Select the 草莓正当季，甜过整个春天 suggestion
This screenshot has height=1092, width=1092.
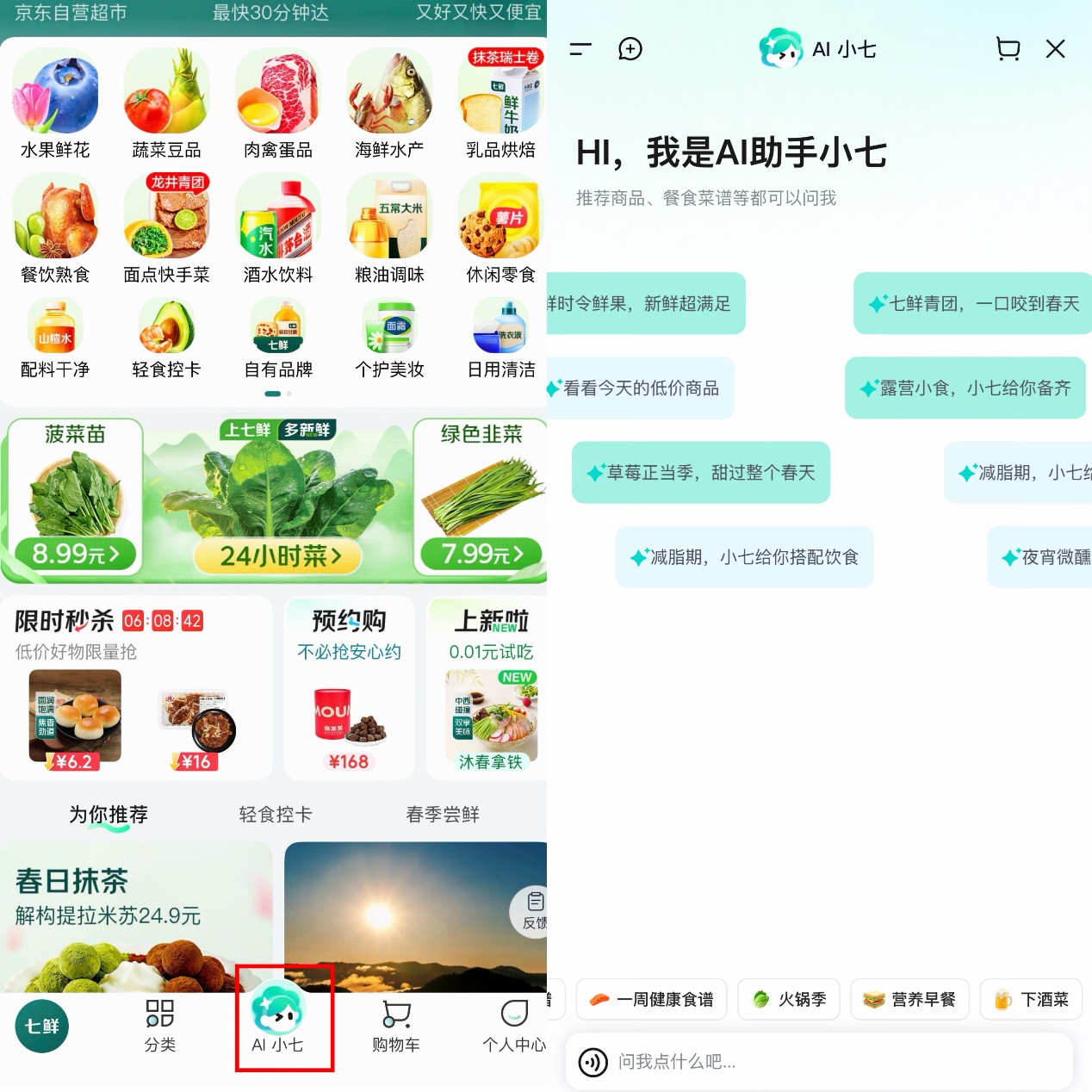pyautogui.click(x=701, y=473)
